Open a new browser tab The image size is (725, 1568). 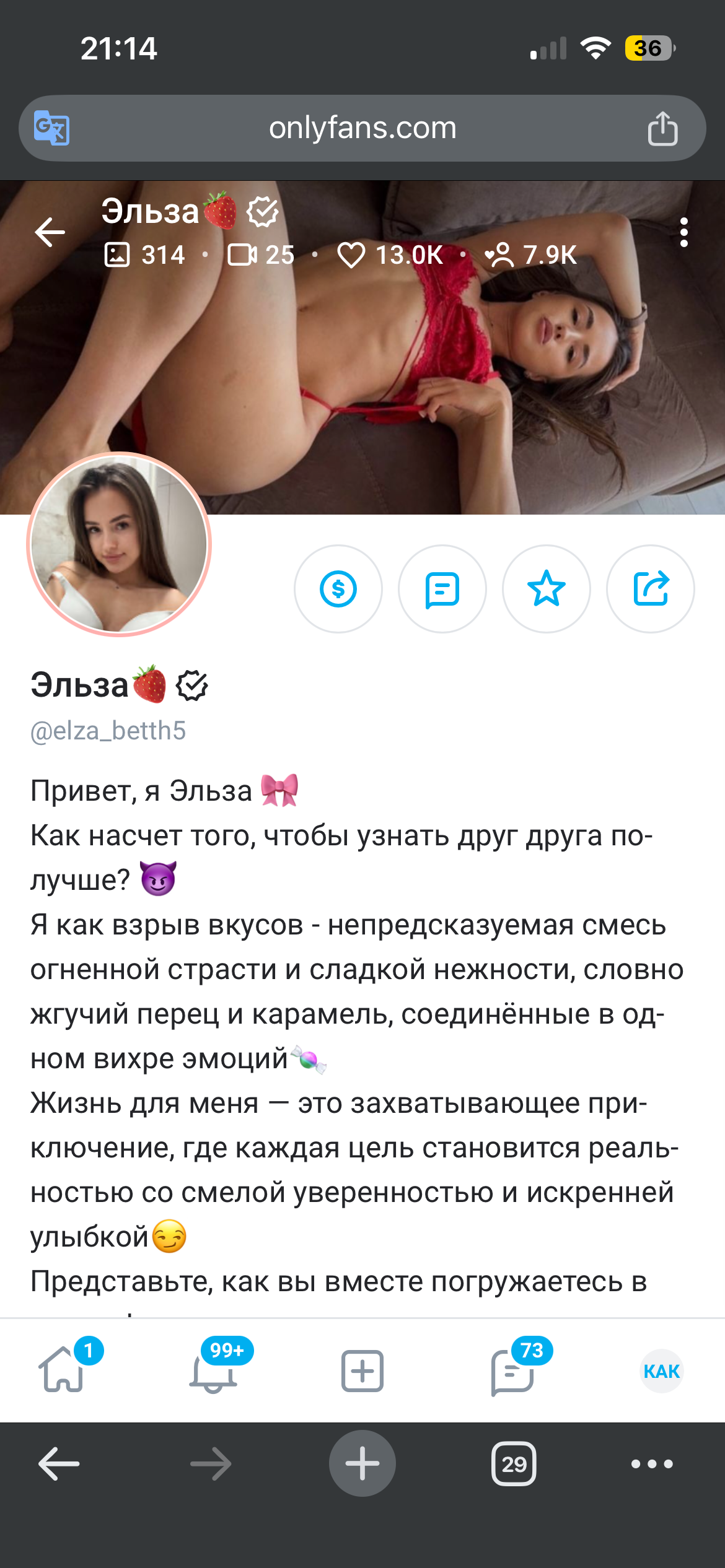coord(362,1464)
